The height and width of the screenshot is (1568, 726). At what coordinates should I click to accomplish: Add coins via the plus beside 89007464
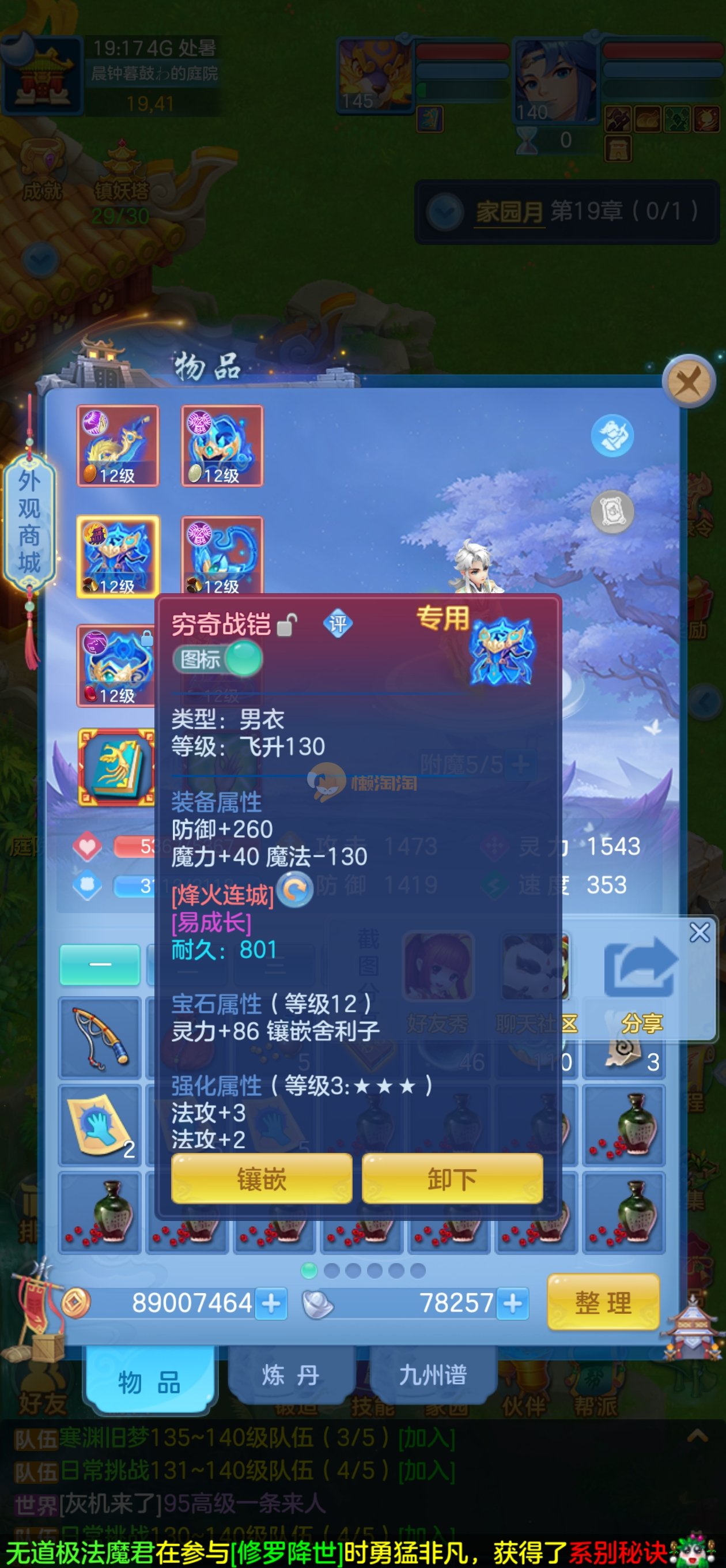tap(271, 1303)
